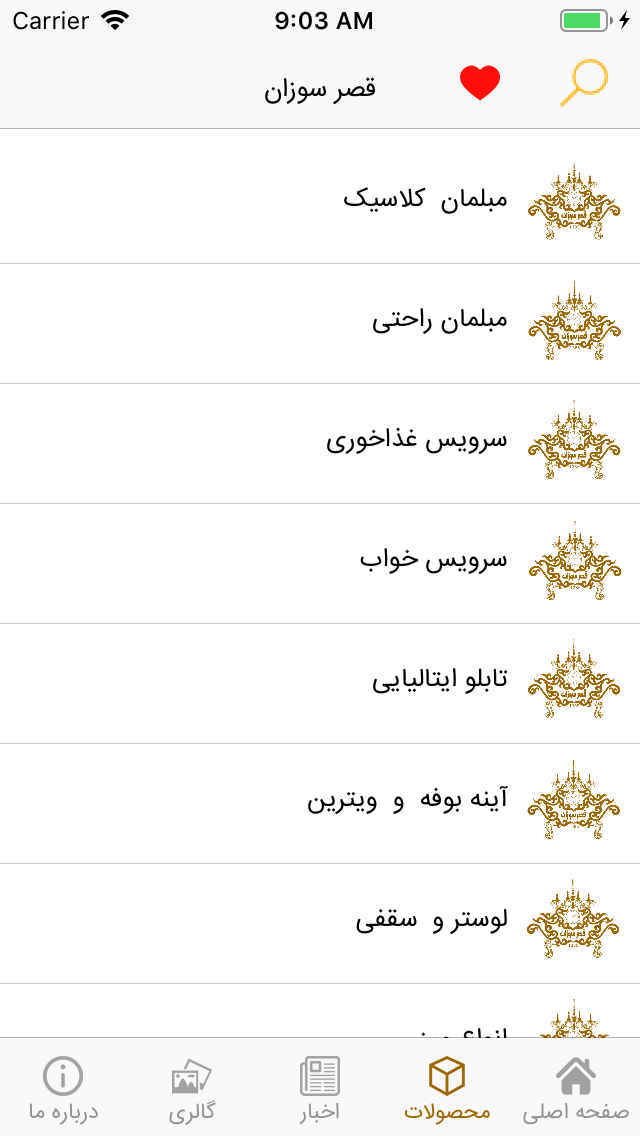This screenshot has height=1136, width=640.
Task: Open the گالری tab
Action: [x=191, y=1088]
